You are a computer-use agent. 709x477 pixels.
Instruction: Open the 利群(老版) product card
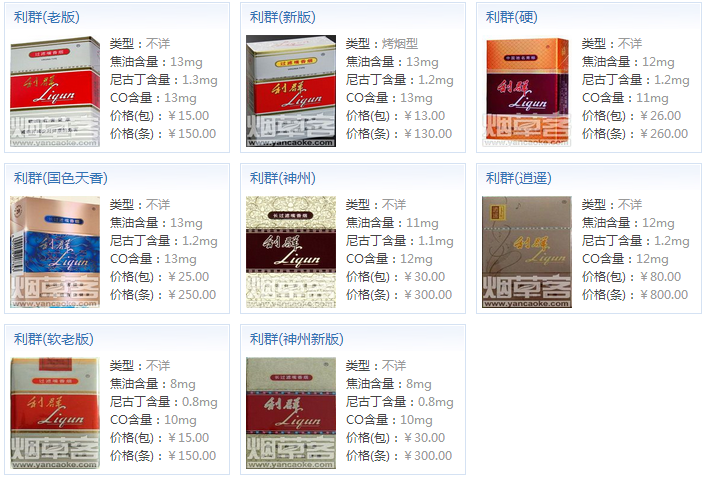click(47, 17)
